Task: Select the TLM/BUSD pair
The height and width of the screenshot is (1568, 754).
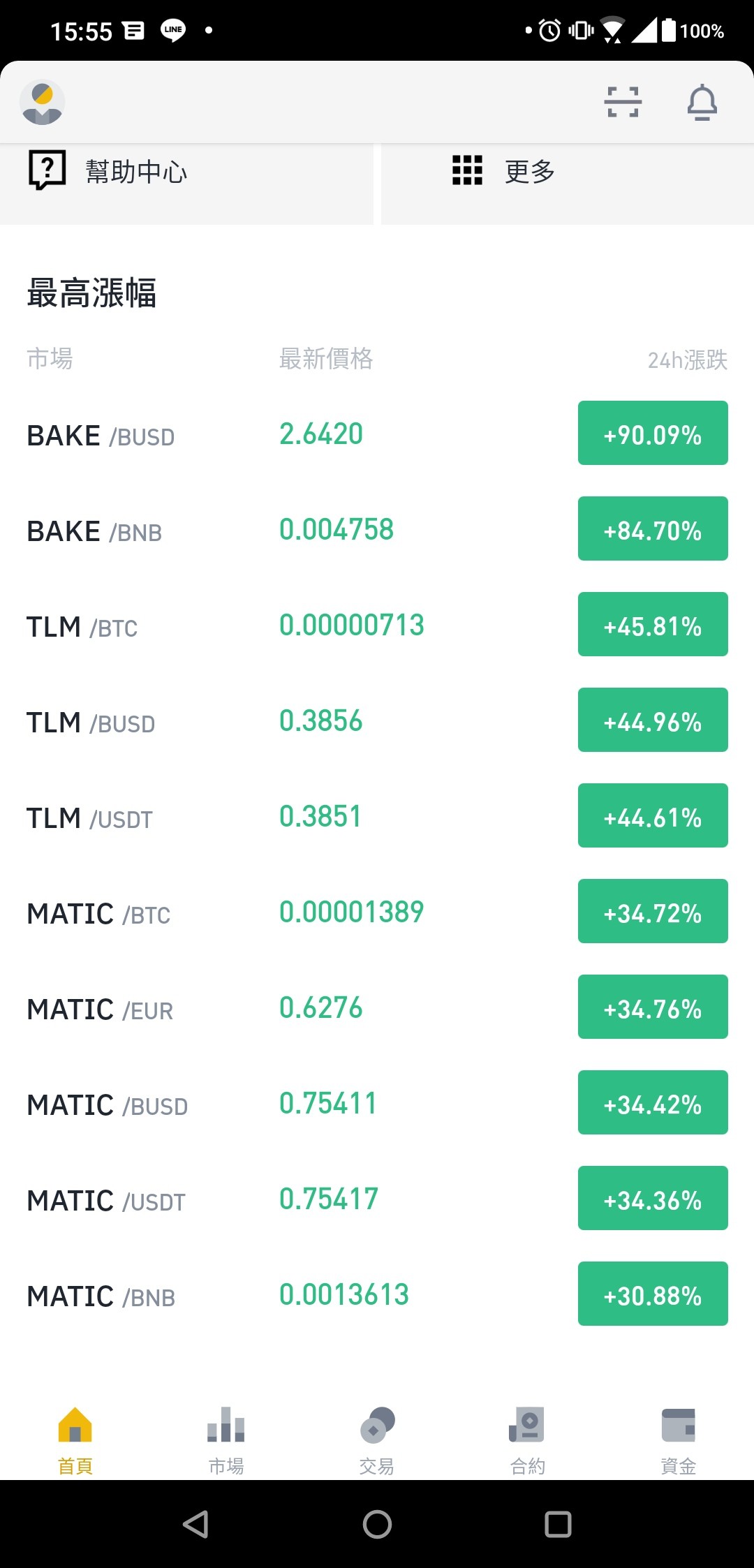Action: coord(377,720)
